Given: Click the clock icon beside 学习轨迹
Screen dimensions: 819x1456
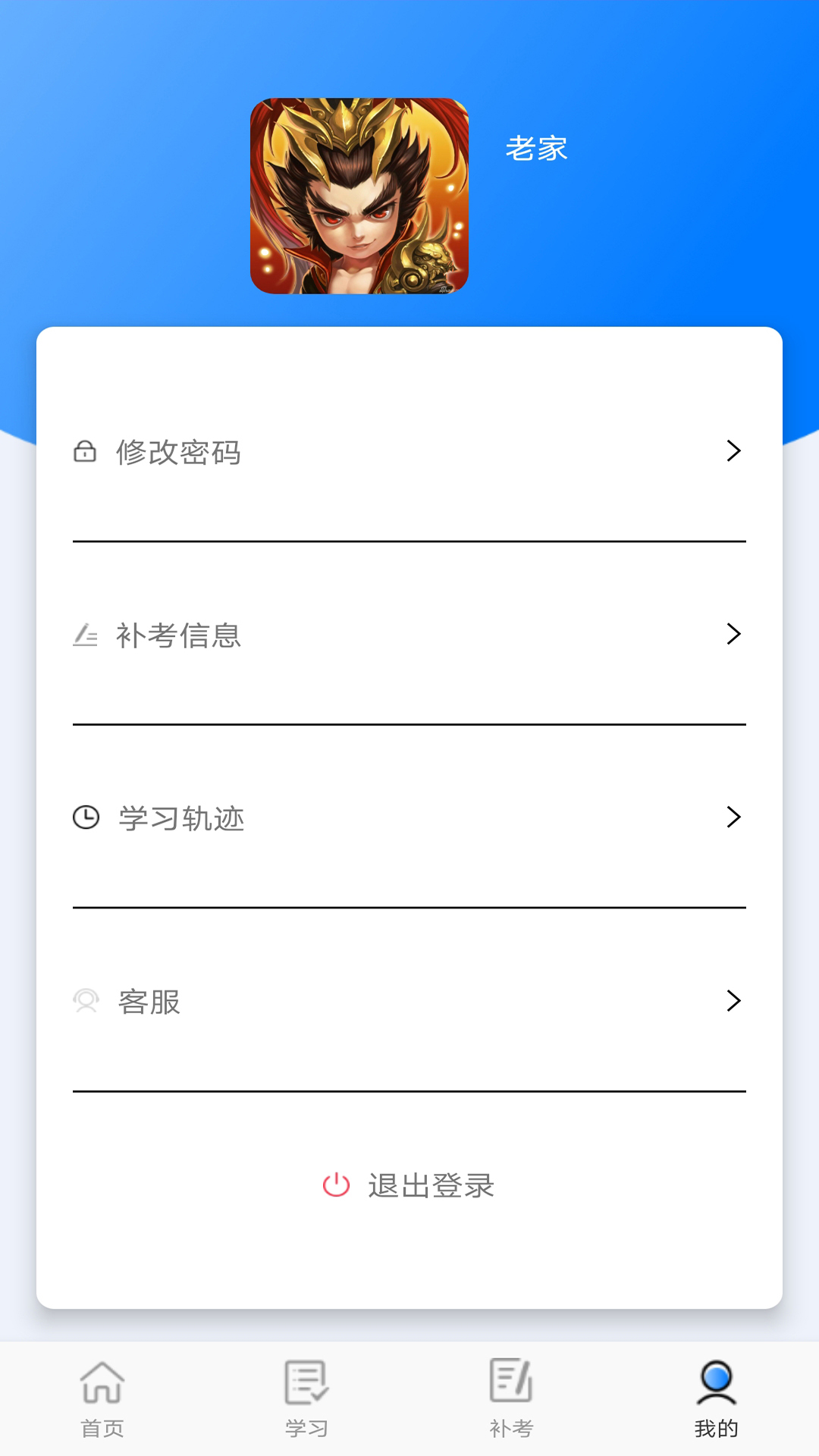Looking at the screenshot, I should click(86, 818).
